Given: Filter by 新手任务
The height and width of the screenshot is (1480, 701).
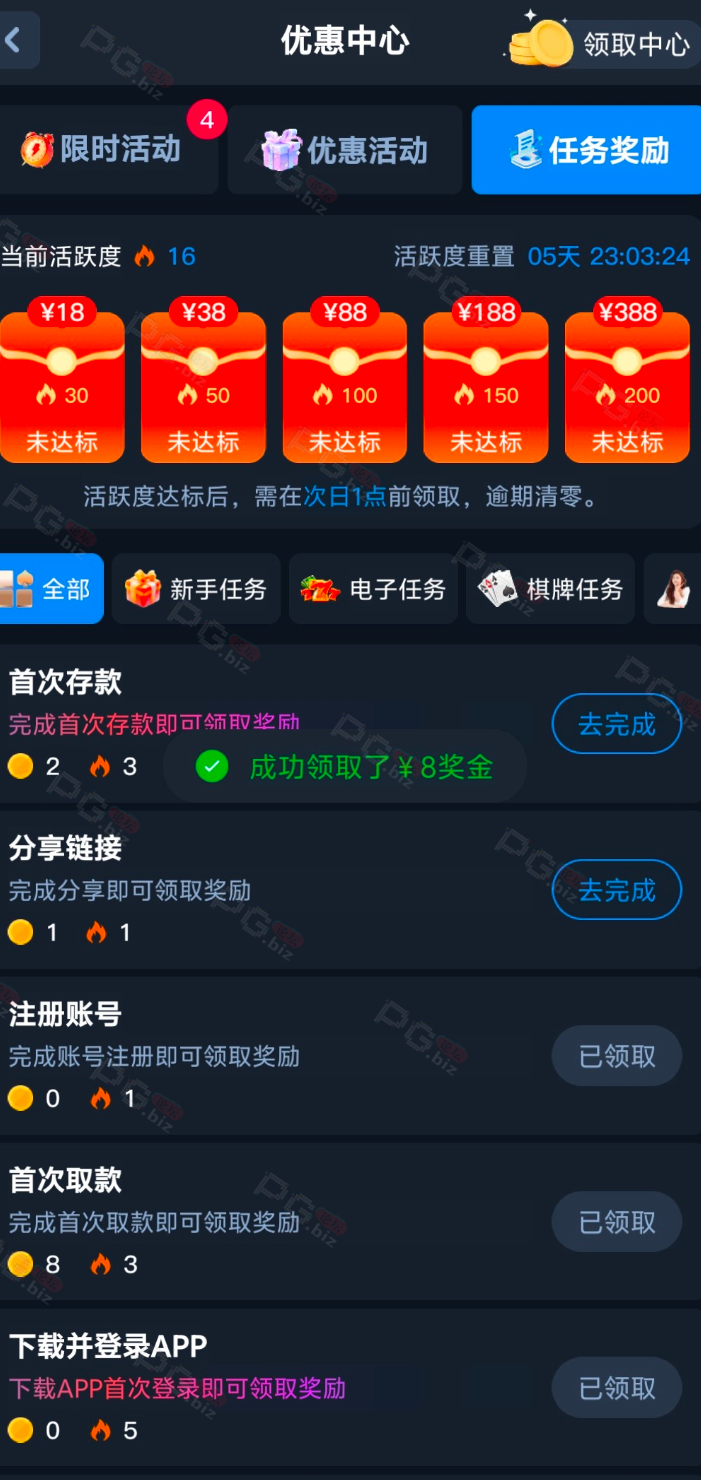Looking at the screenshot, I should tap(196, 589).
